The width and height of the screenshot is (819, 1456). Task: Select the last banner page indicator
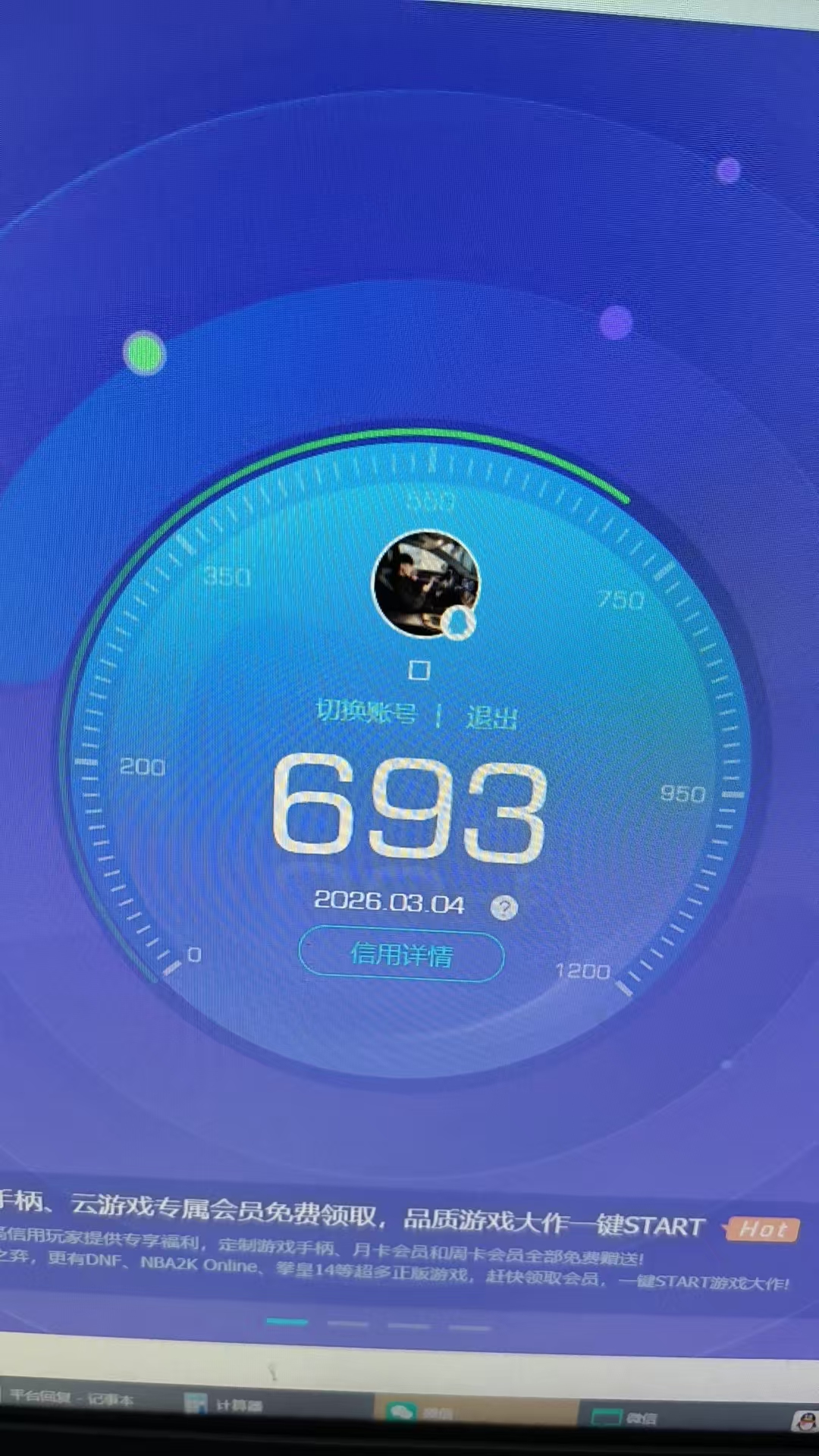tap(469, 1327)
